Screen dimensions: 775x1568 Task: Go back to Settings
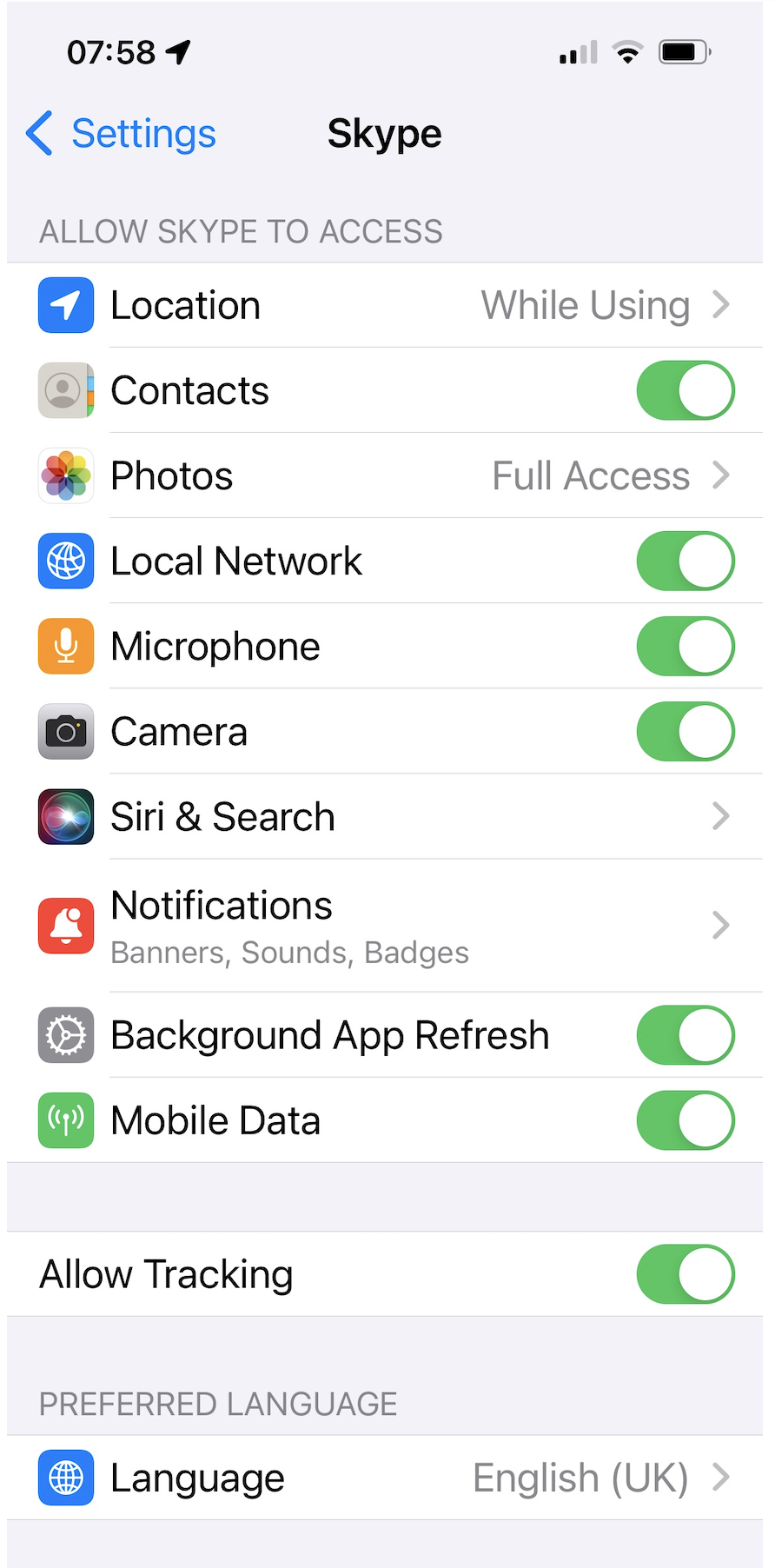coord(122,134)
